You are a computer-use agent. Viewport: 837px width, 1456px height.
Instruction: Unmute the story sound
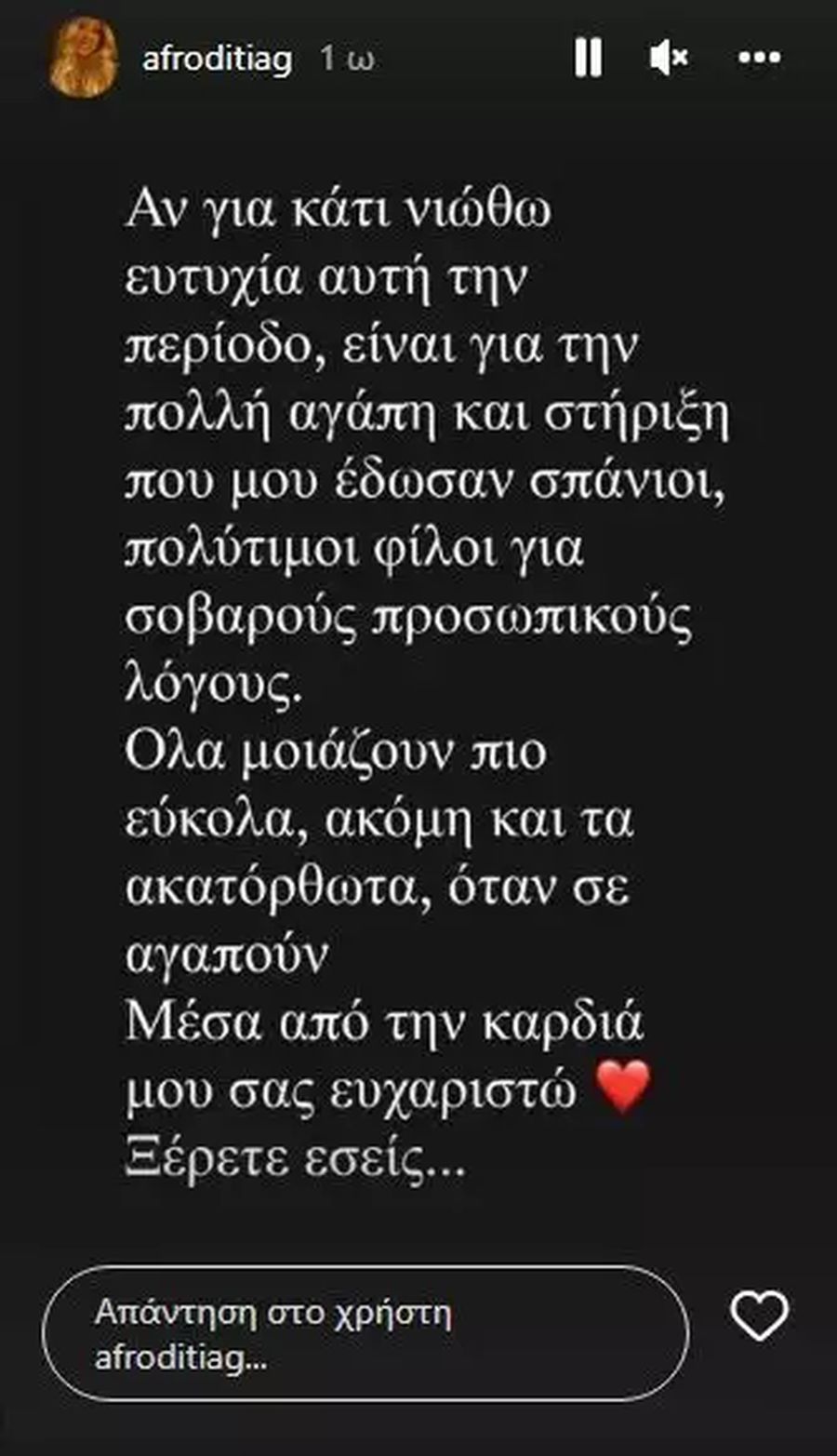tap(669, 58)
